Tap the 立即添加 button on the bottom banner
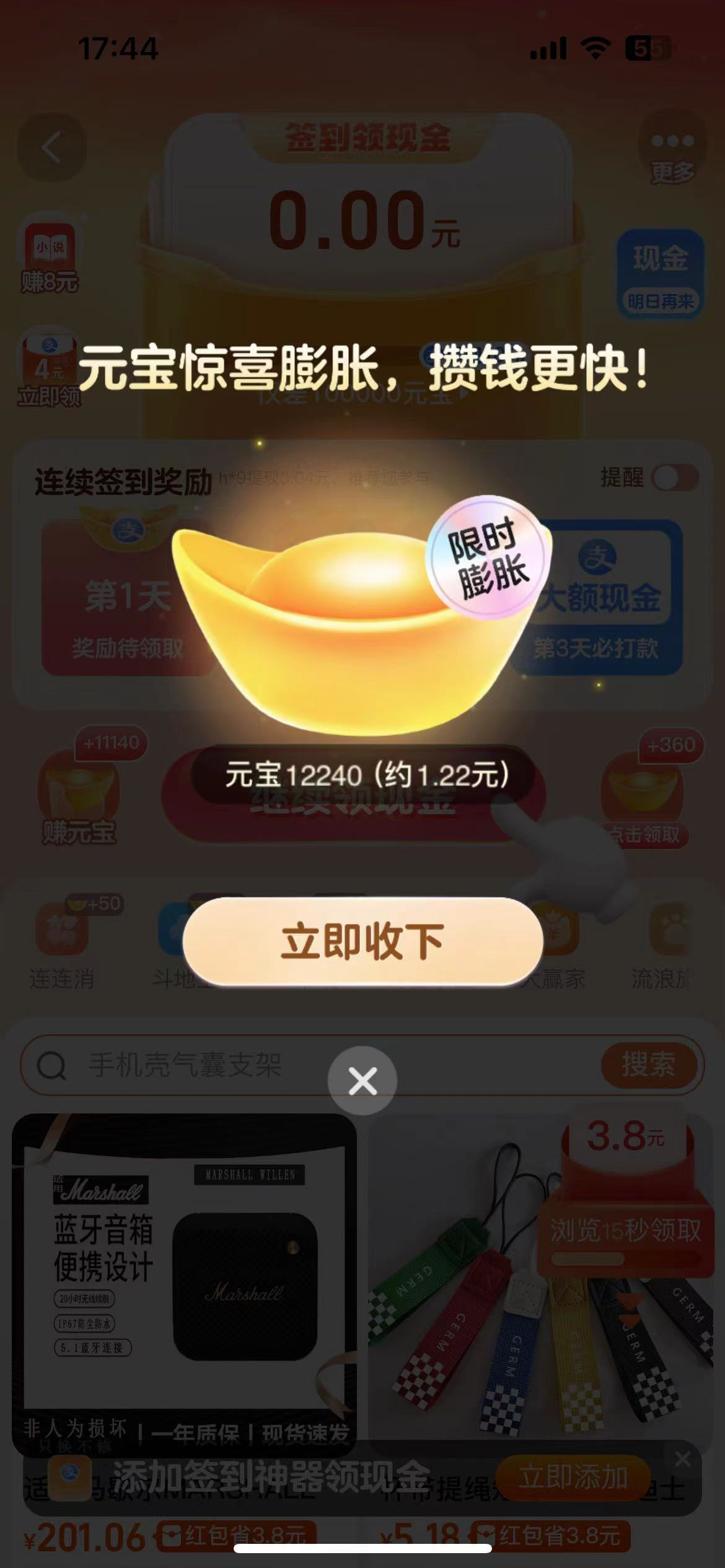The width and height of the screenshot is (725, 1568). 573,1478
